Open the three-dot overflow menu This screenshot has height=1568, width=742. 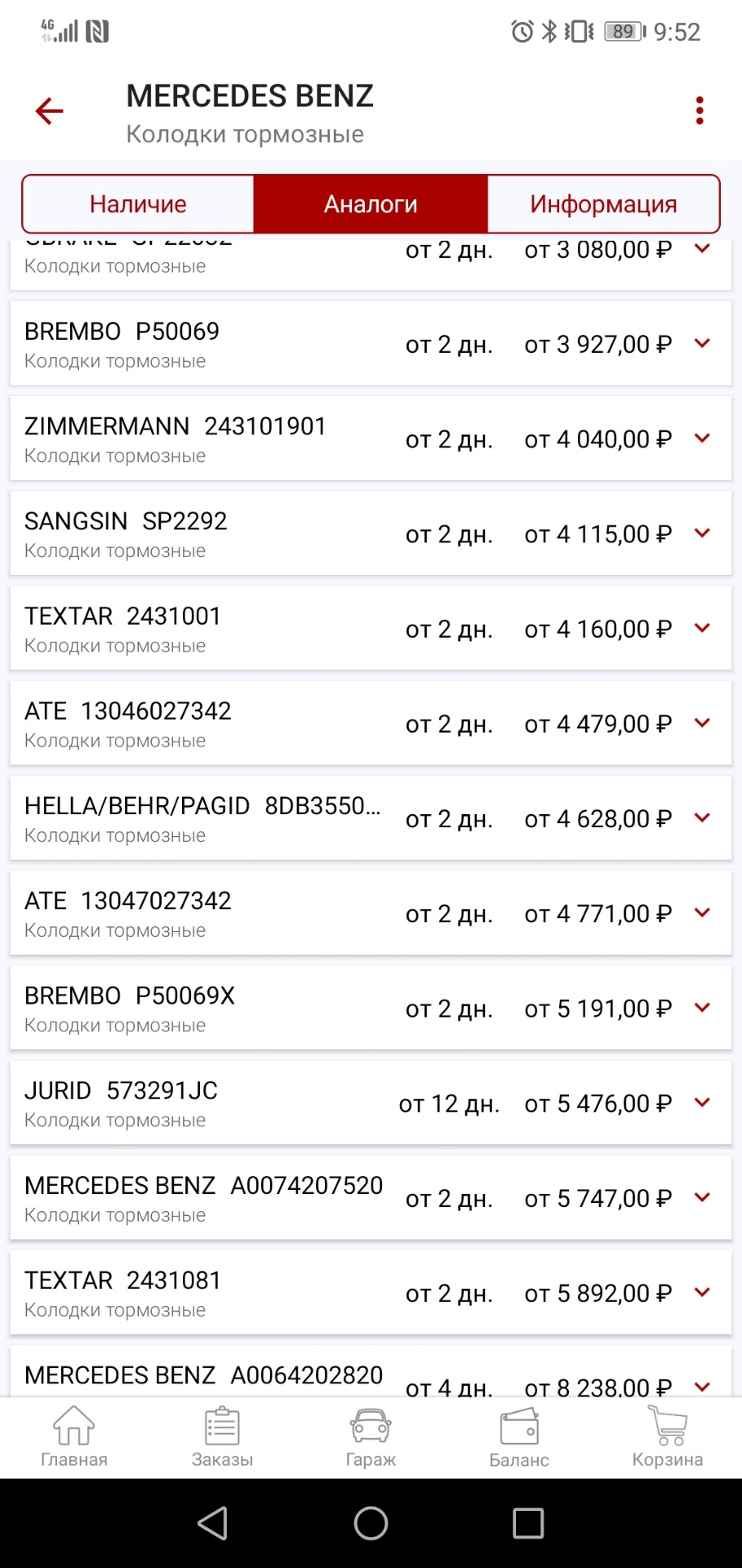click(x=699, y=109)
